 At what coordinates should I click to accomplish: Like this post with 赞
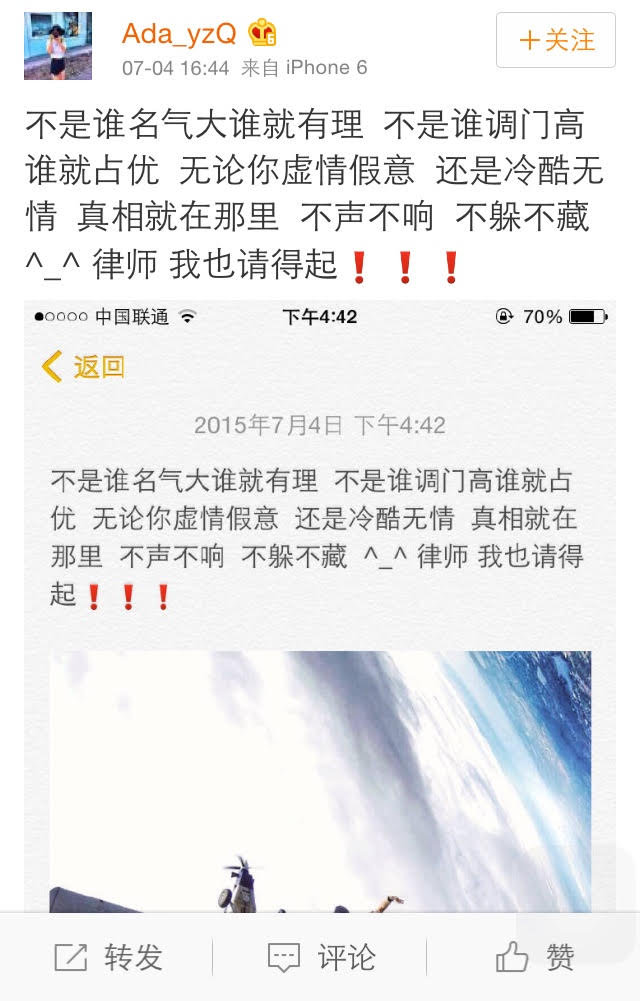pyautogui.click(x=536, y=957)
